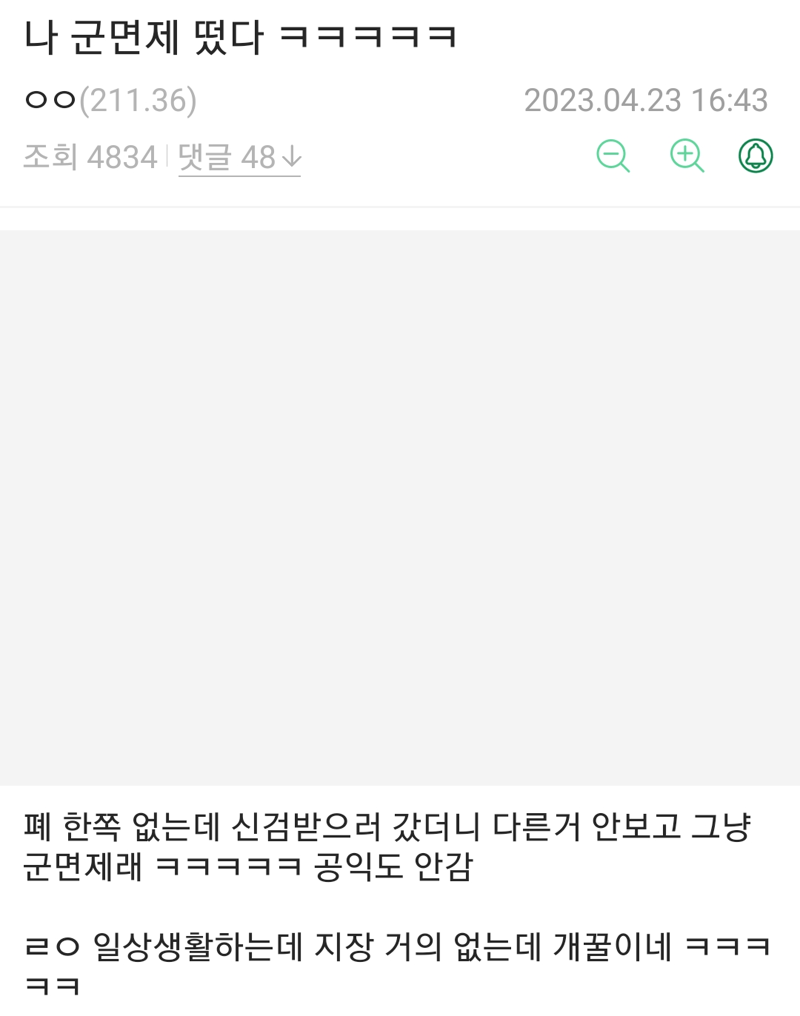Screen dimensions: 800x1016
Task: Jump to the 48 comments link
Action: (x=239, y=158)
